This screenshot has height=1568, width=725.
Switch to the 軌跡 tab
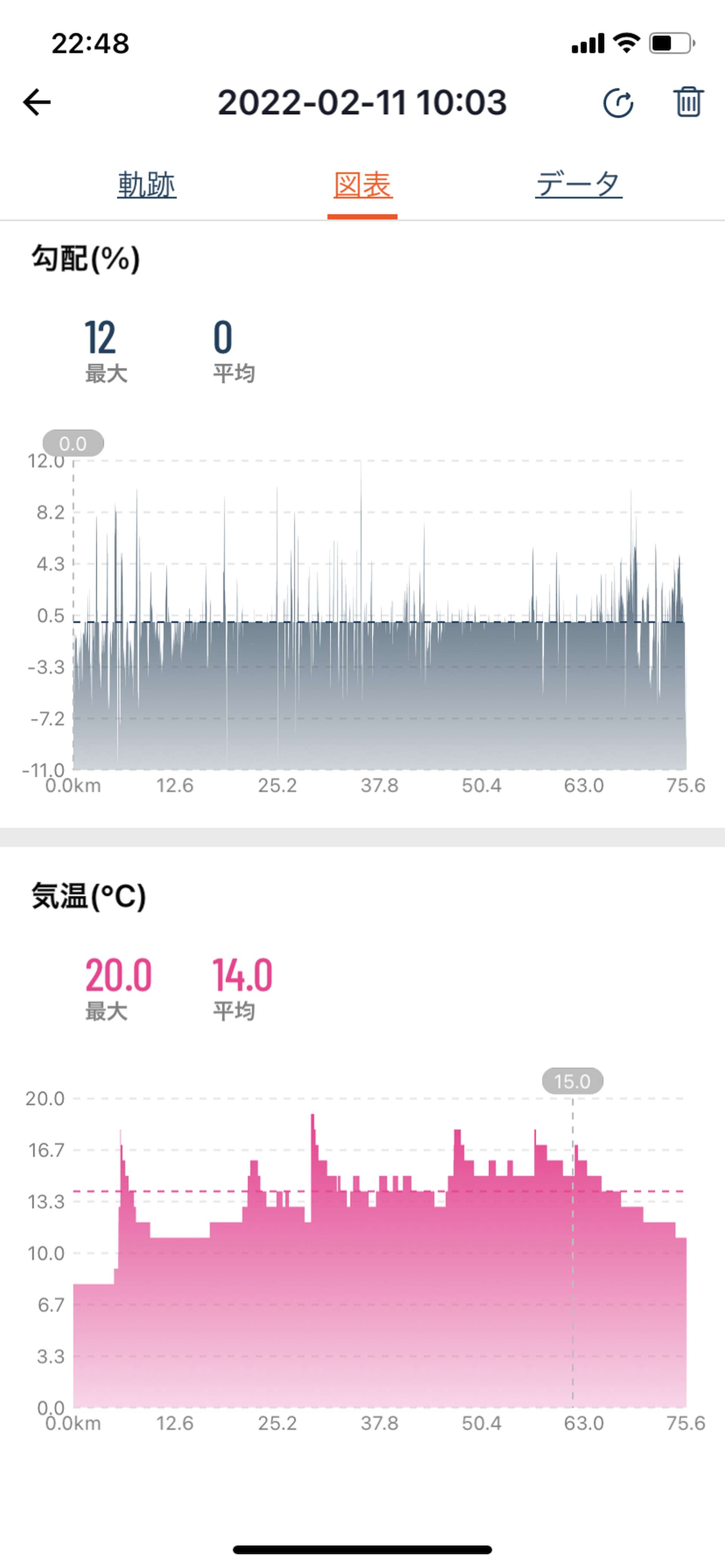[147, 185]
